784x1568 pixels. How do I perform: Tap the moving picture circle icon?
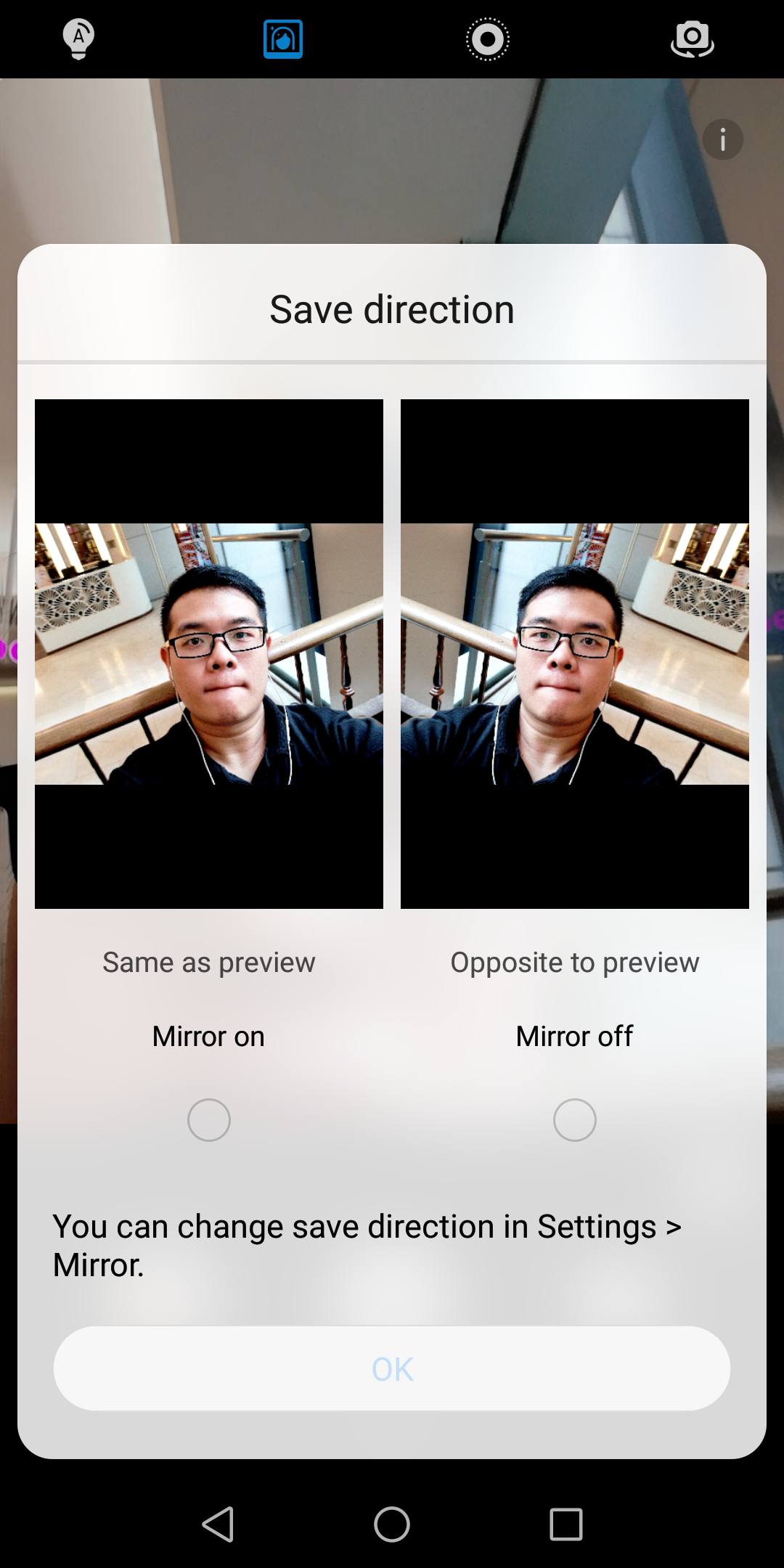click(488, 39)
